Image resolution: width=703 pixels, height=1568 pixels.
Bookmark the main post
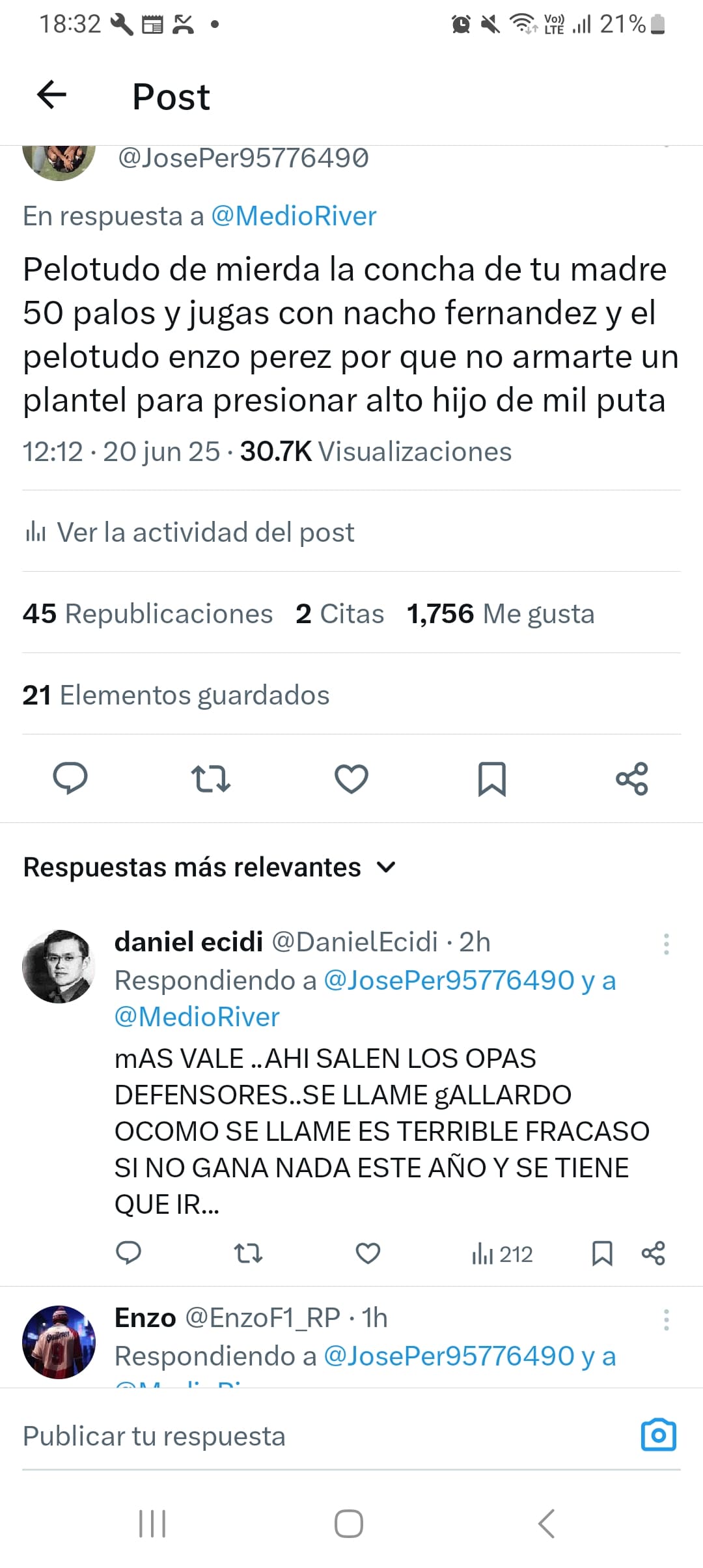tap(492, 779)
